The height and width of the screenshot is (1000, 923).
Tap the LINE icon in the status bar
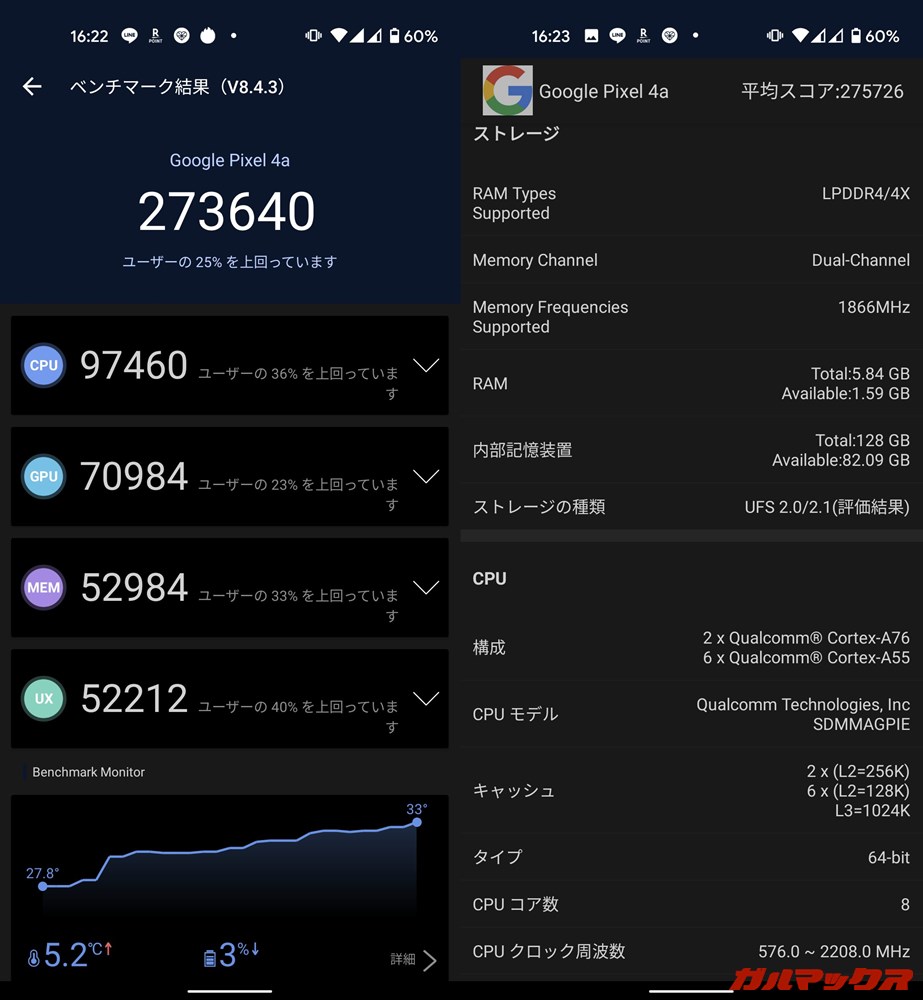pyautogui.click(x=128, y=33)
